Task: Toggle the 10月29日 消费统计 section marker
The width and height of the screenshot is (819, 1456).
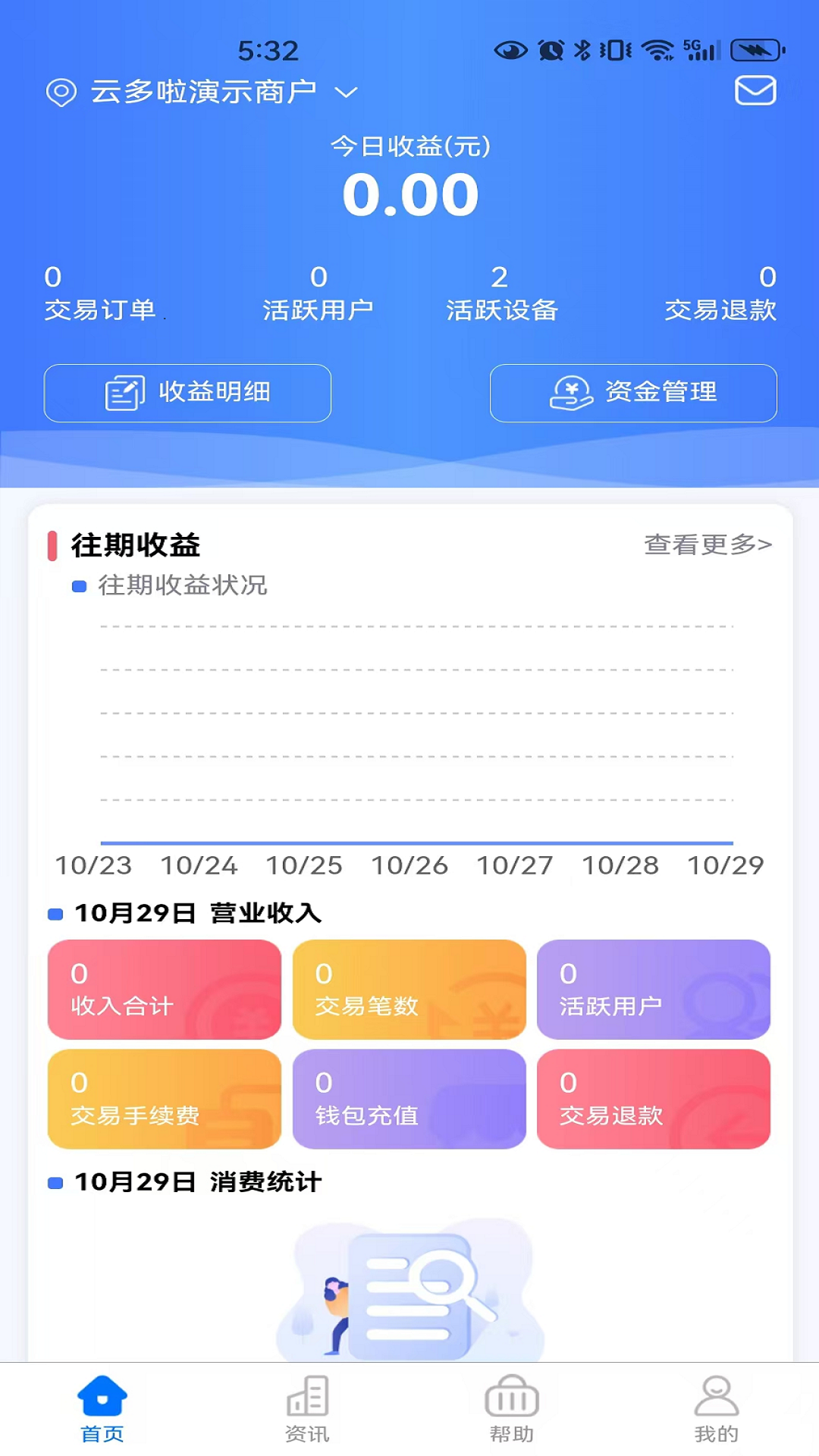Action: (55, 1181)
